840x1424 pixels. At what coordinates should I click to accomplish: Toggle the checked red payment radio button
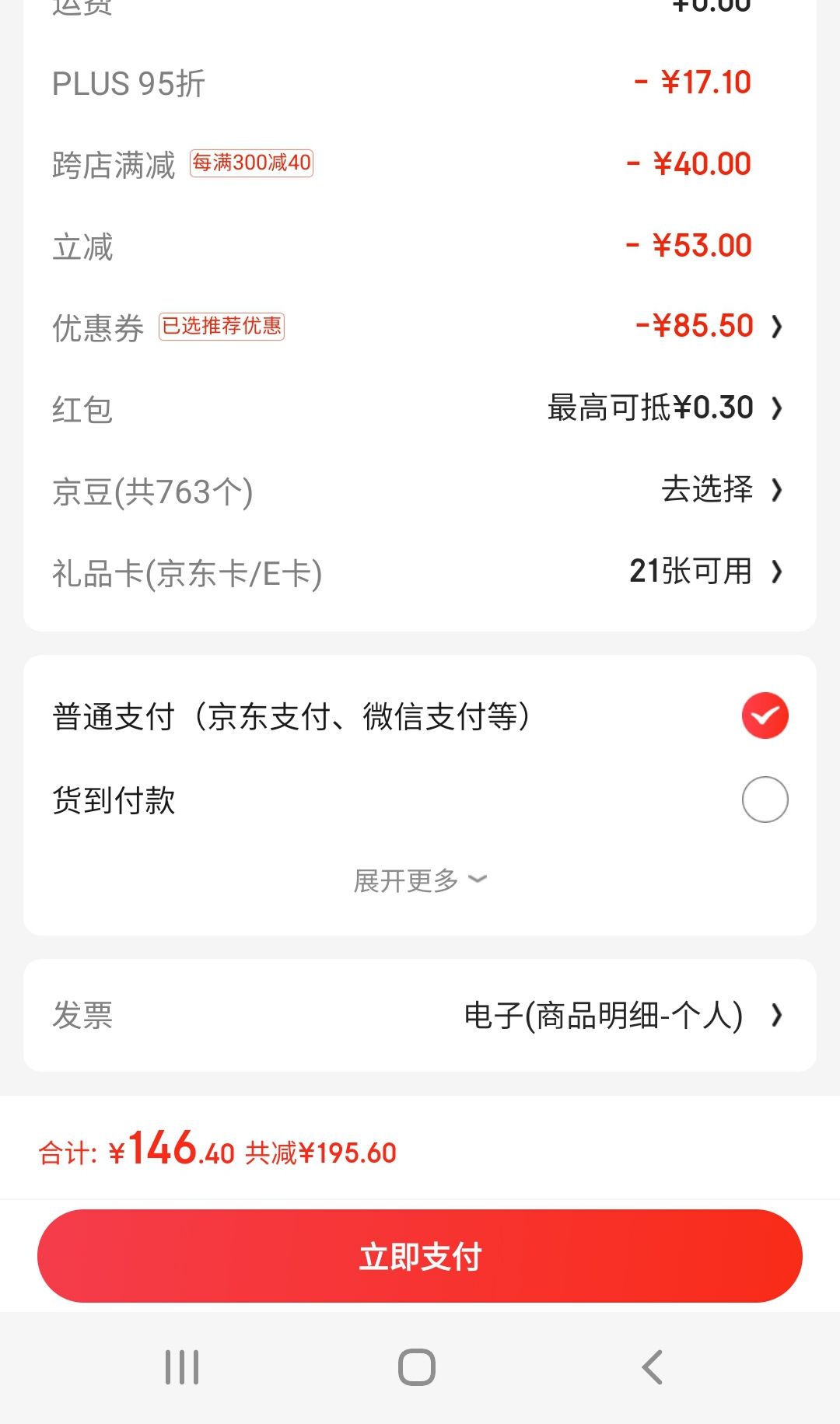click(x=765, y=715)
